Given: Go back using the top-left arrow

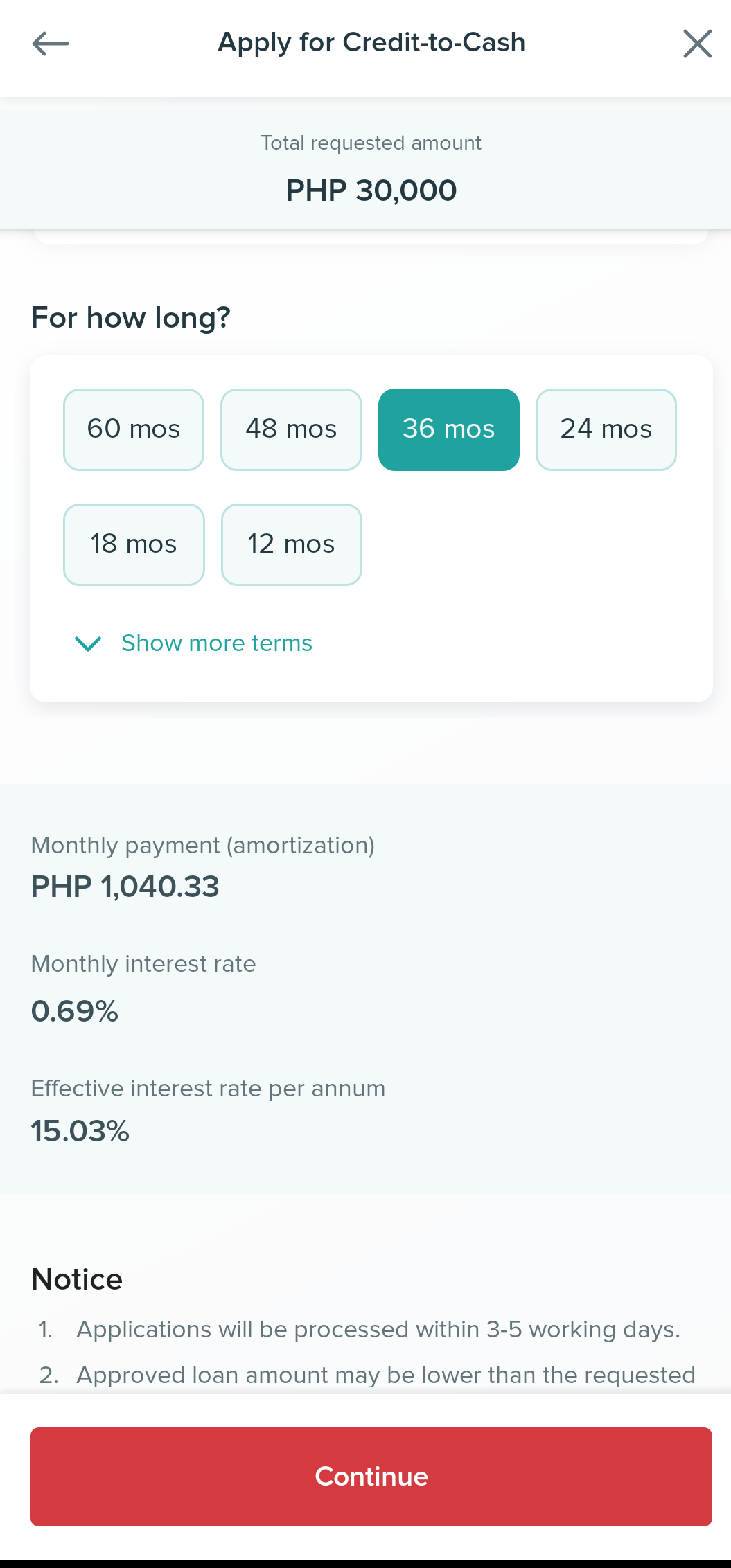Looking at the screenshot, I should (x=51, y=44).
